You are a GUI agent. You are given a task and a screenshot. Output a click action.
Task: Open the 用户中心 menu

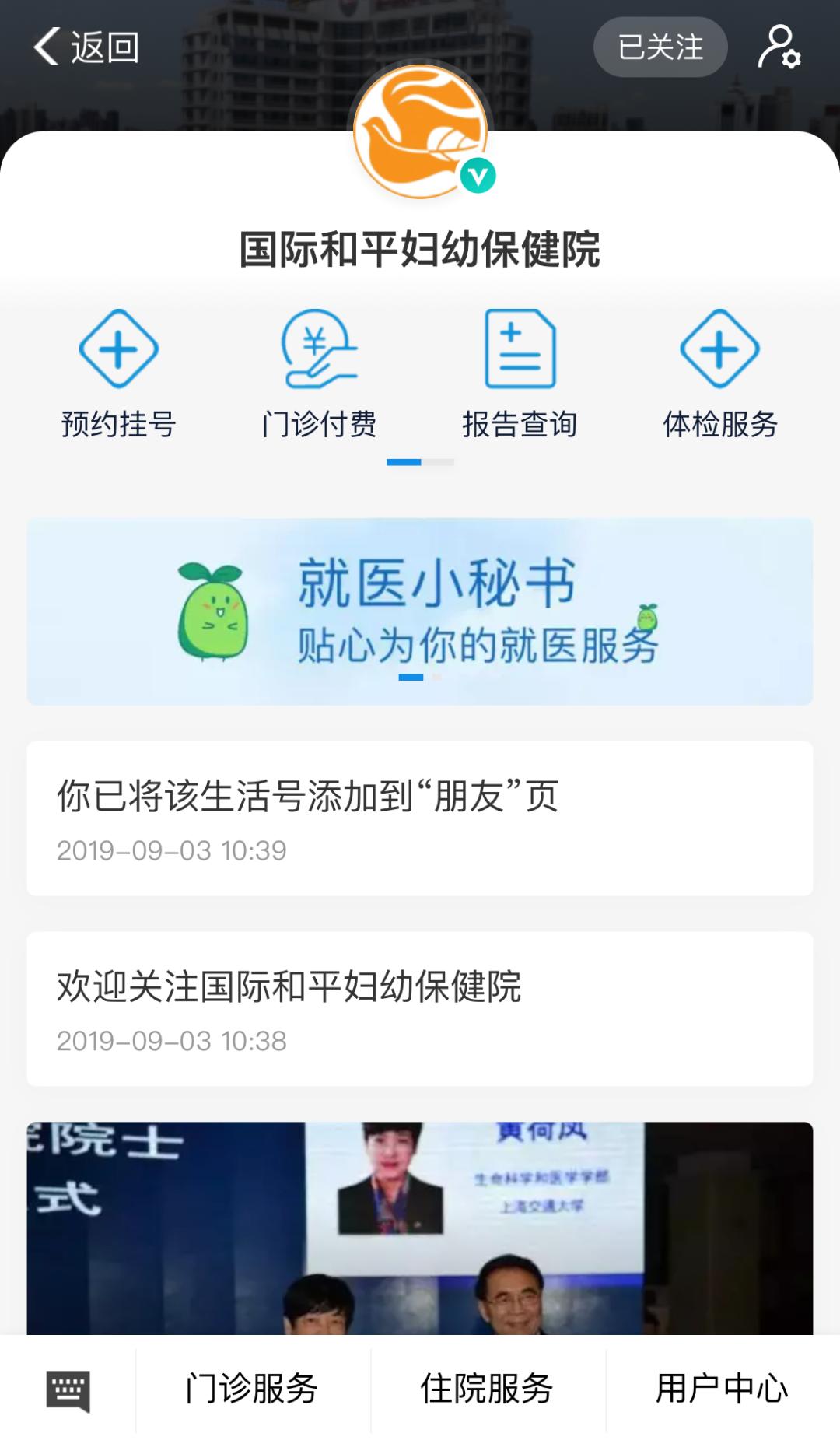click(723, 1390)
